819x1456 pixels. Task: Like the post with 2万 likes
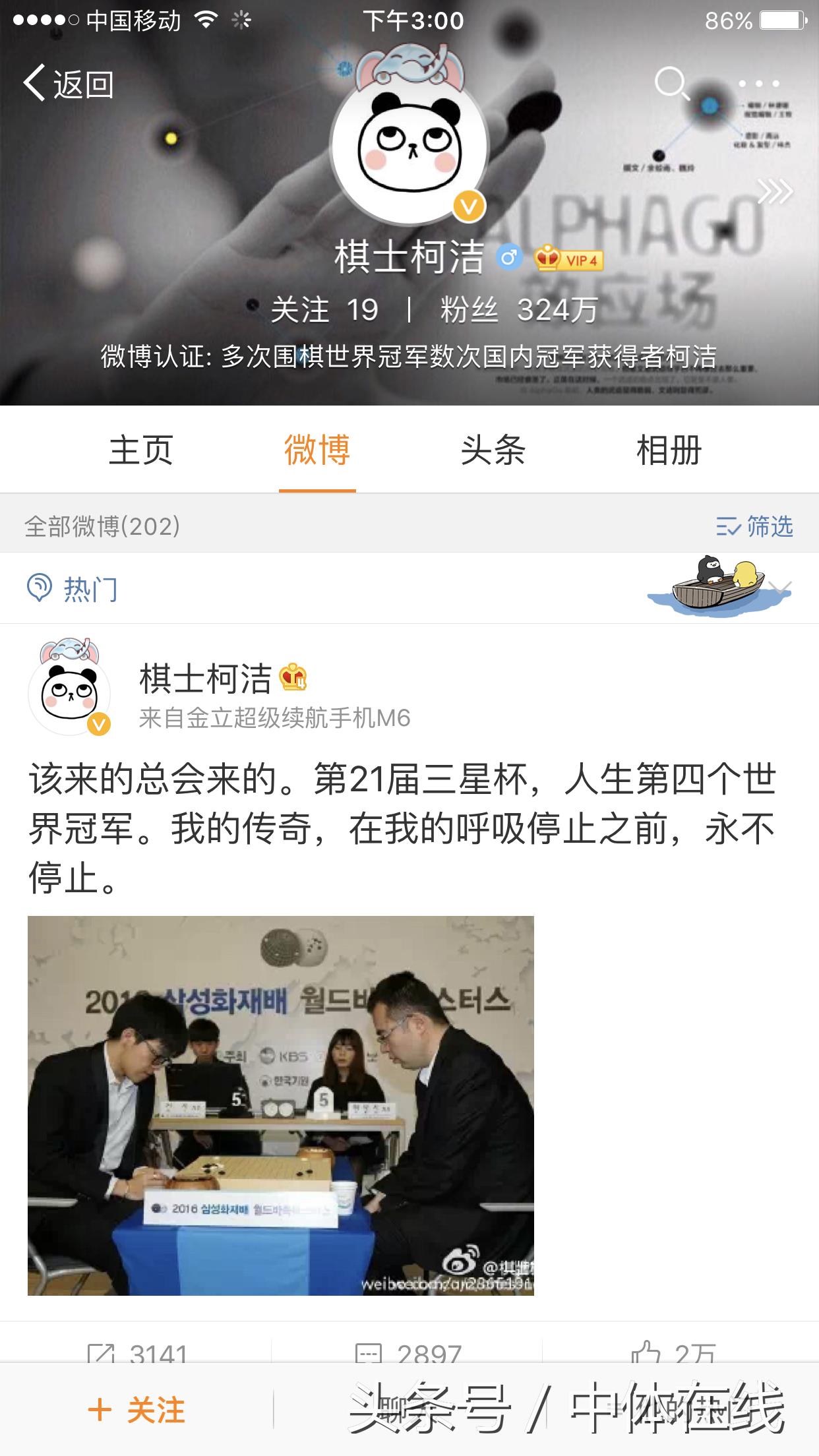coord(673,1352)
